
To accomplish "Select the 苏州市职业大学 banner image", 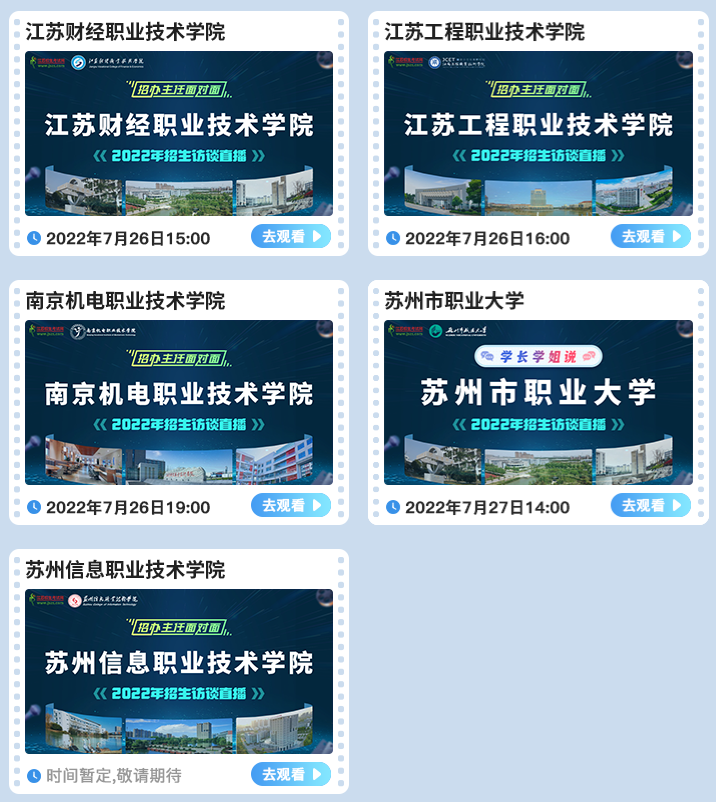I will [538, 403].
